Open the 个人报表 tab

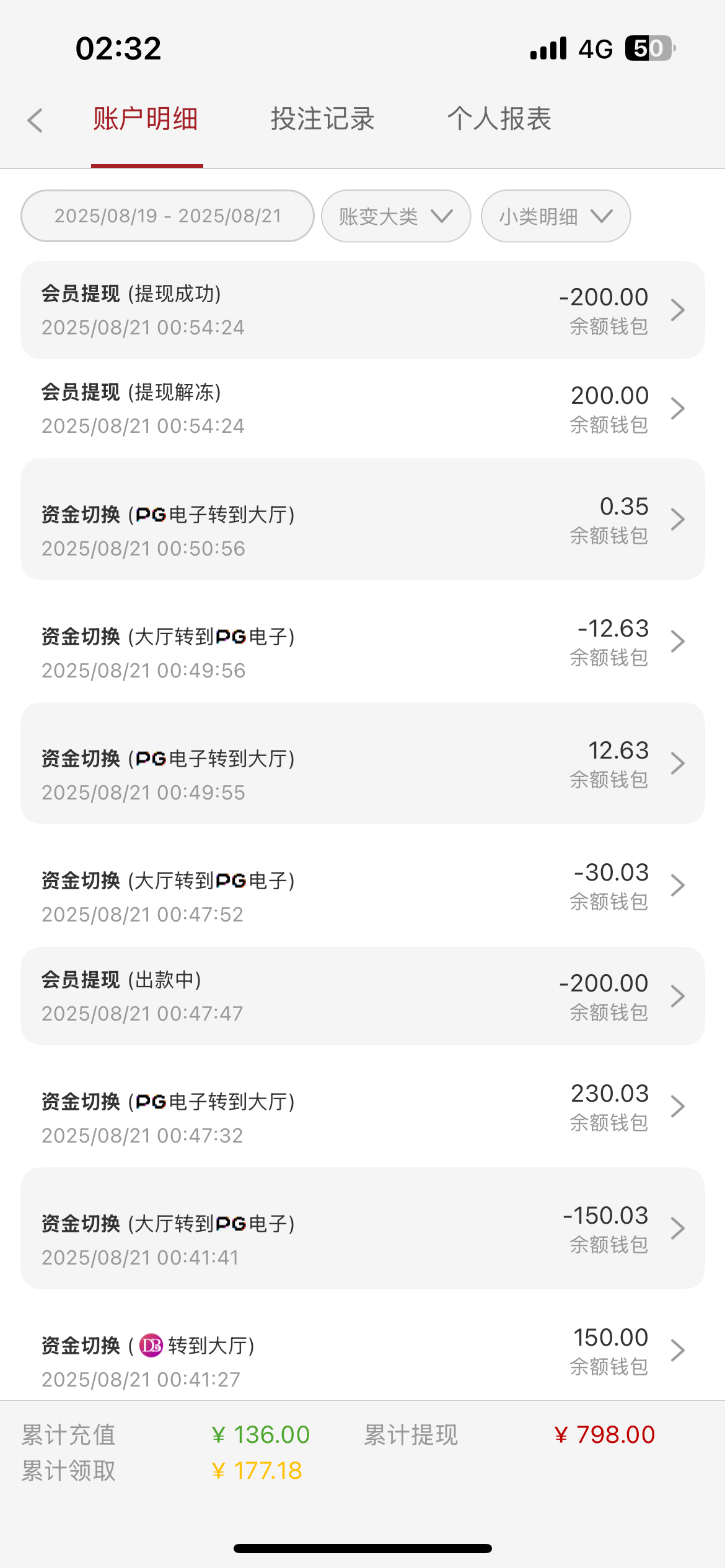[x=501, y=120]
